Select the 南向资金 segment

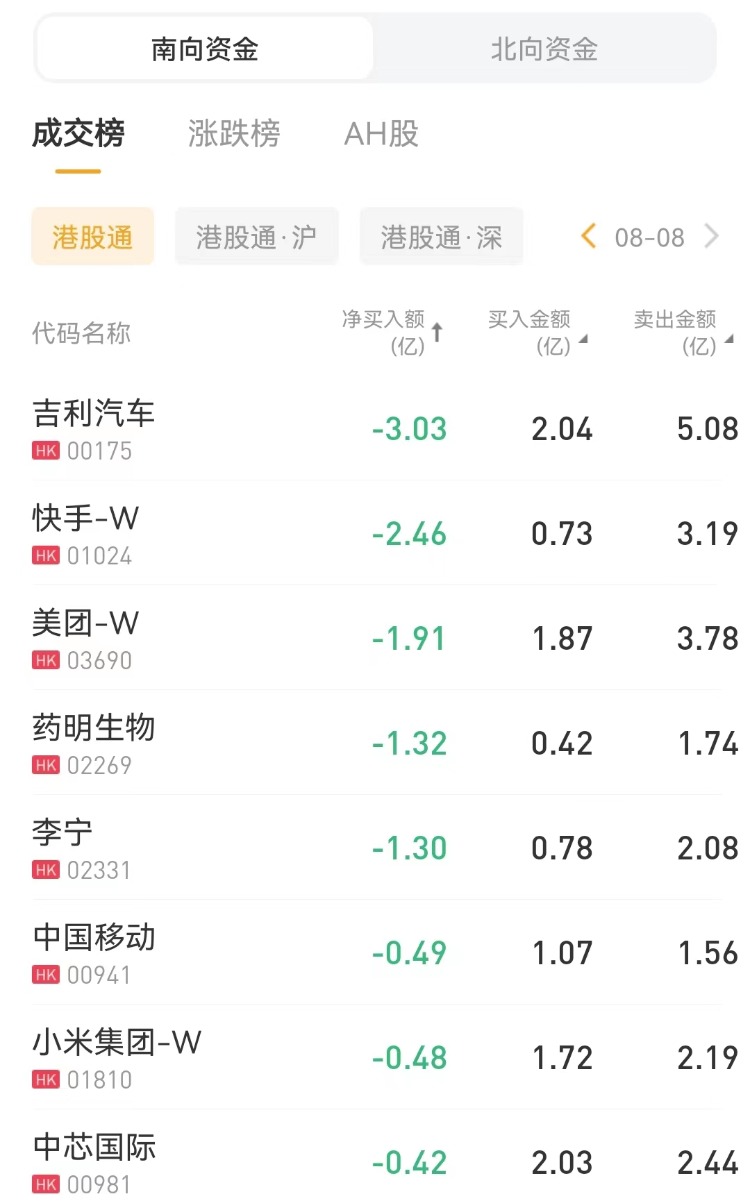pos(205,49)
